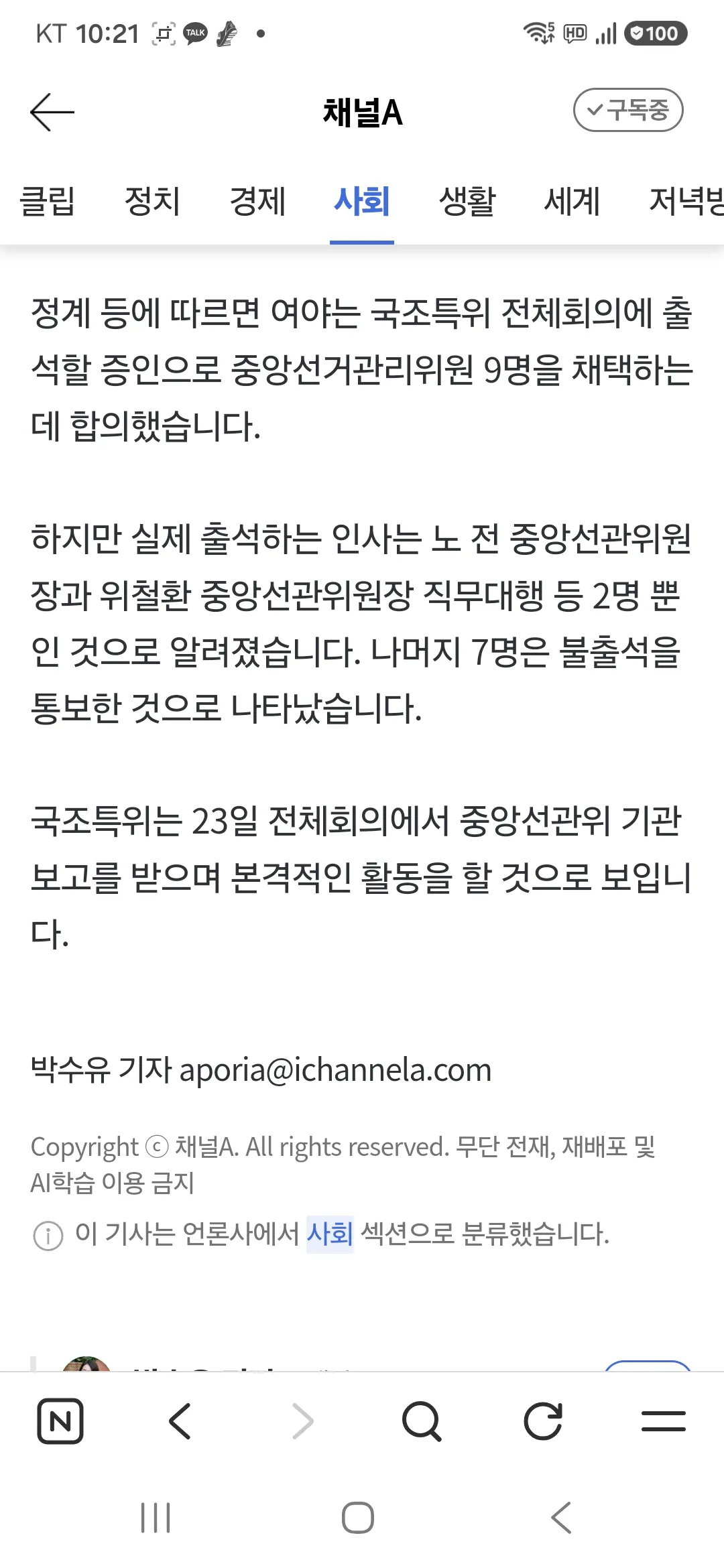The width and height of the screenshot is (724, 1568).
Task: Switch to the 클립 tab
Action: tap(48, 201)
